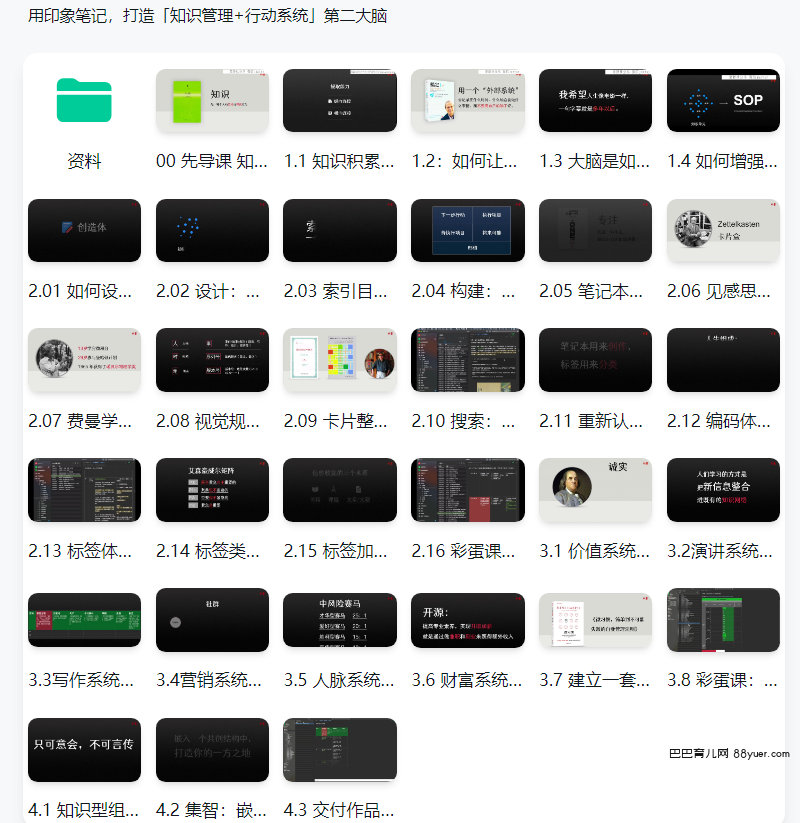Open video 4.3 交付作品
Viewport: 800px width, 823px height.
pos(340,750)
